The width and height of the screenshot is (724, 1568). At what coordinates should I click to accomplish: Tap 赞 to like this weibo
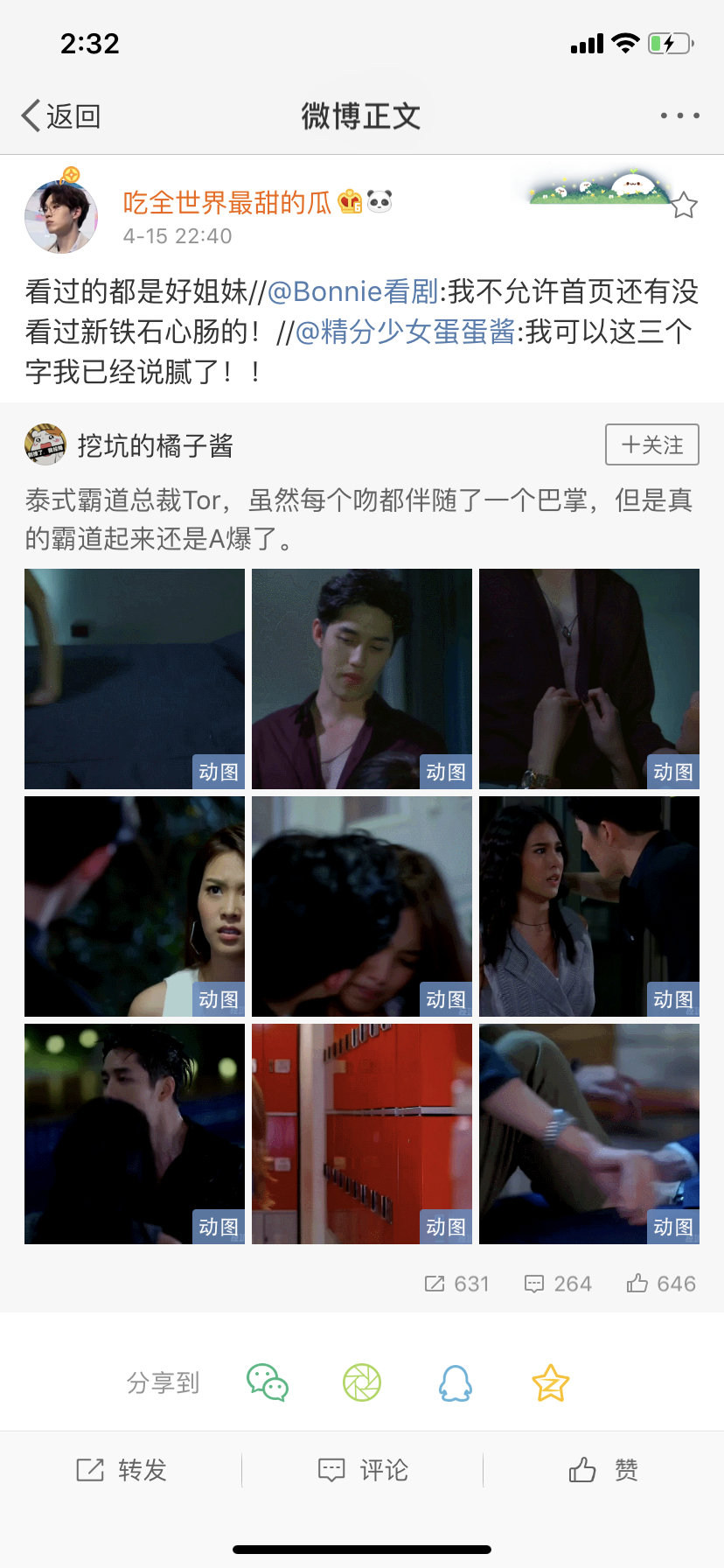(x=603, y=1470)
